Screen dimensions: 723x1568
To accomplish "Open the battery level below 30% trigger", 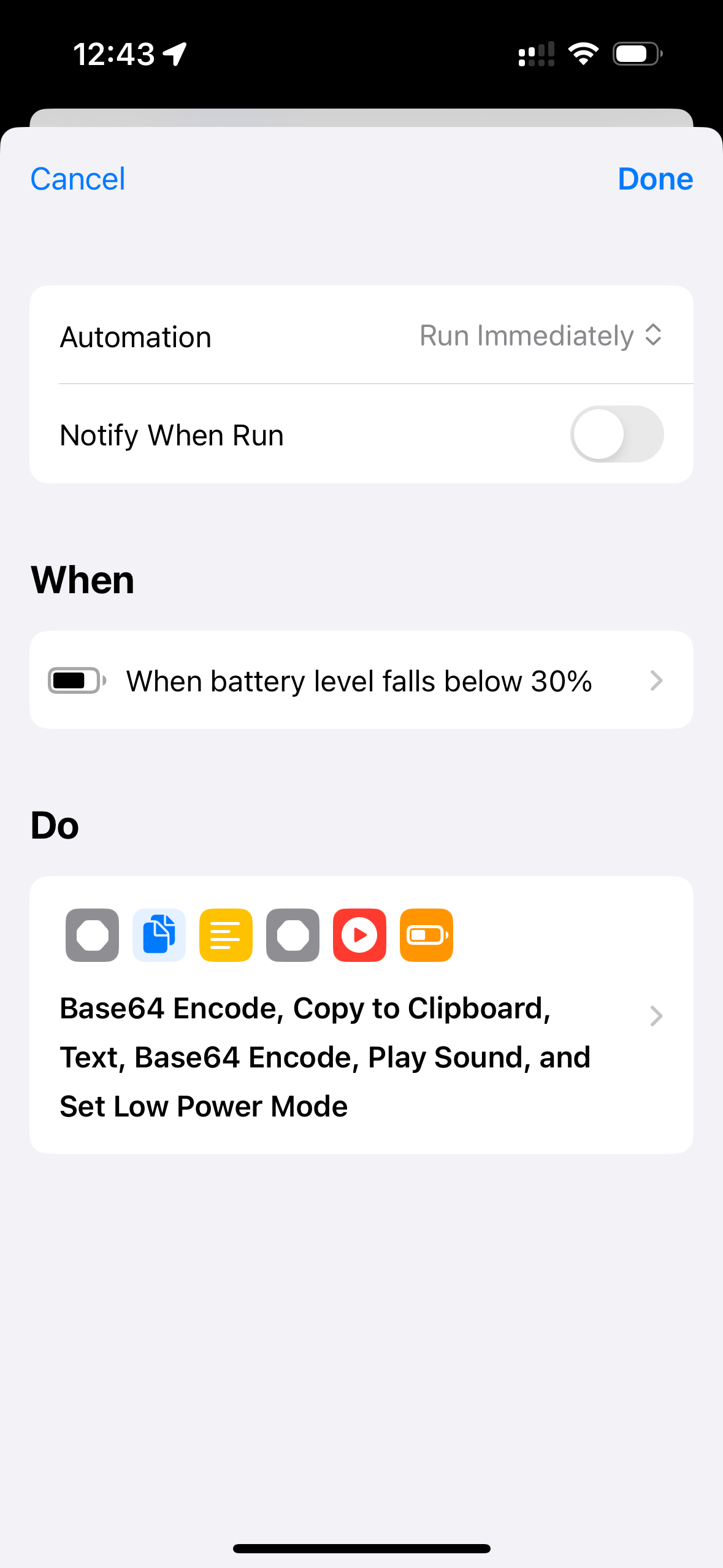I will pyautogui.click(x=361, y=680).
